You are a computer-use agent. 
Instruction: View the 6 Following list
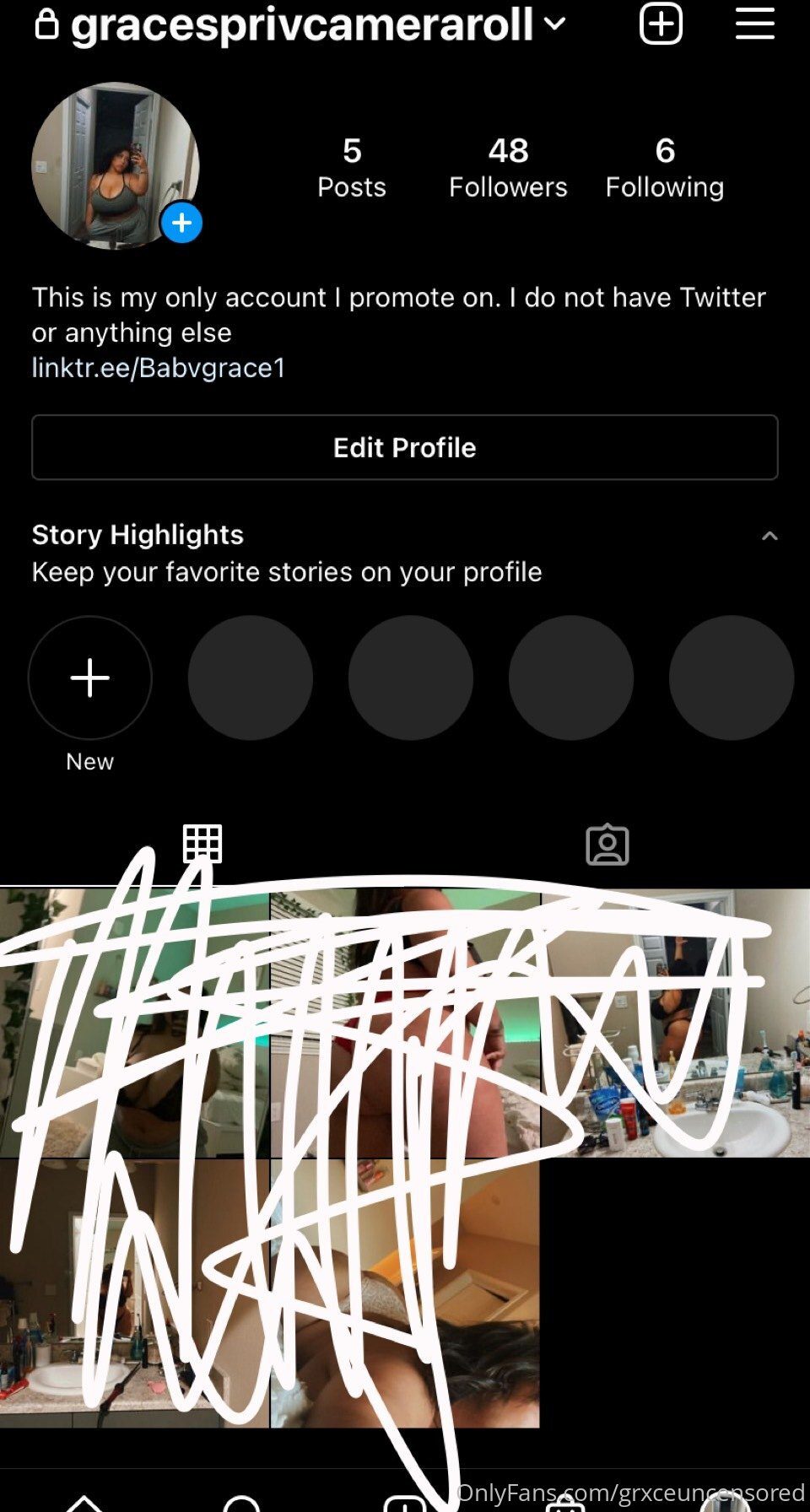coord(665,168)
